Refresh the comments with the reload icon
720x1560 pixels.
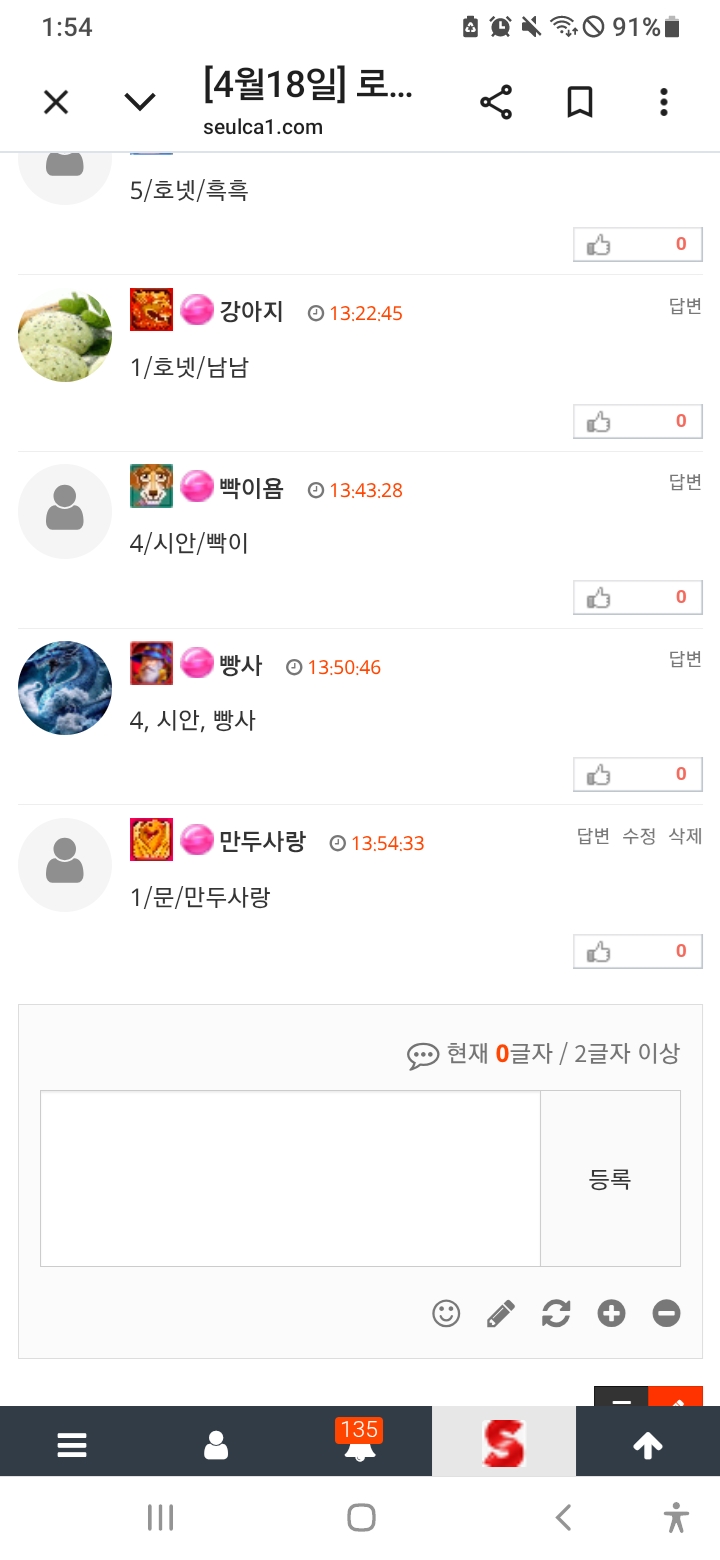[556, 1313]
